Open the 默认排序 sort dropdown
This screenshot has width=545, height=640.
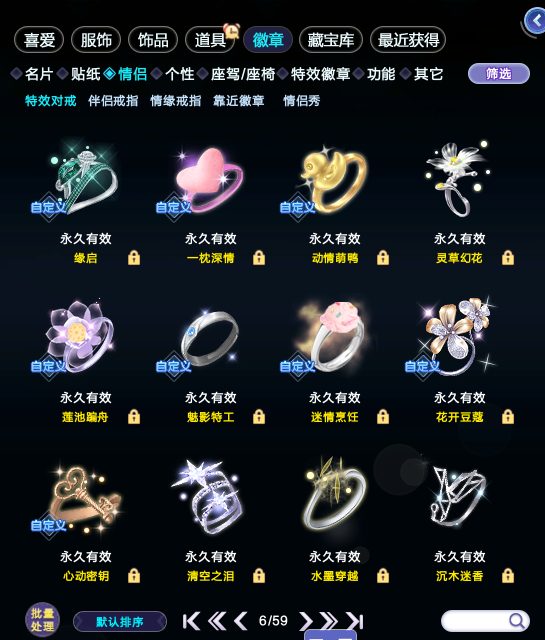(120, 622)
